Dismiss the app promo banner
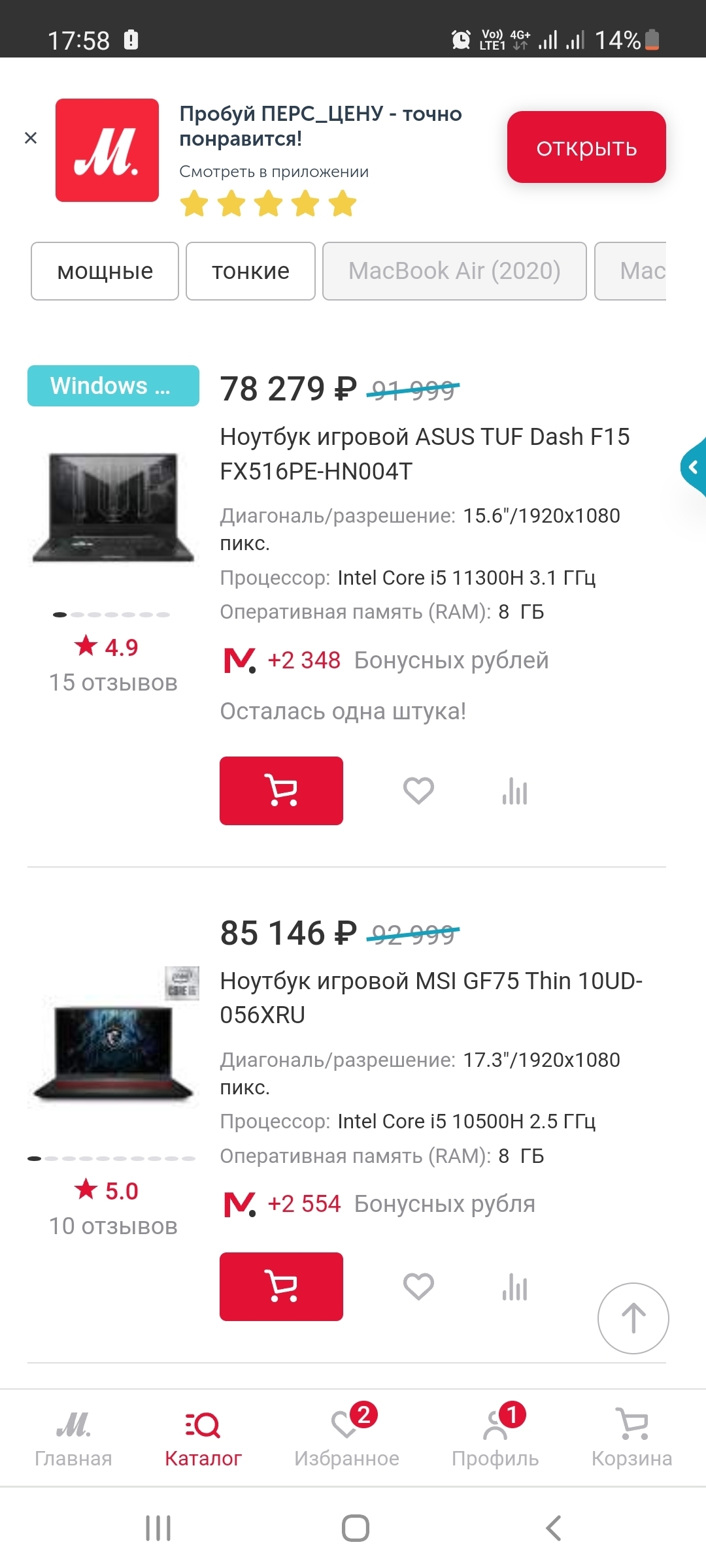 click(x=31, y=138)
